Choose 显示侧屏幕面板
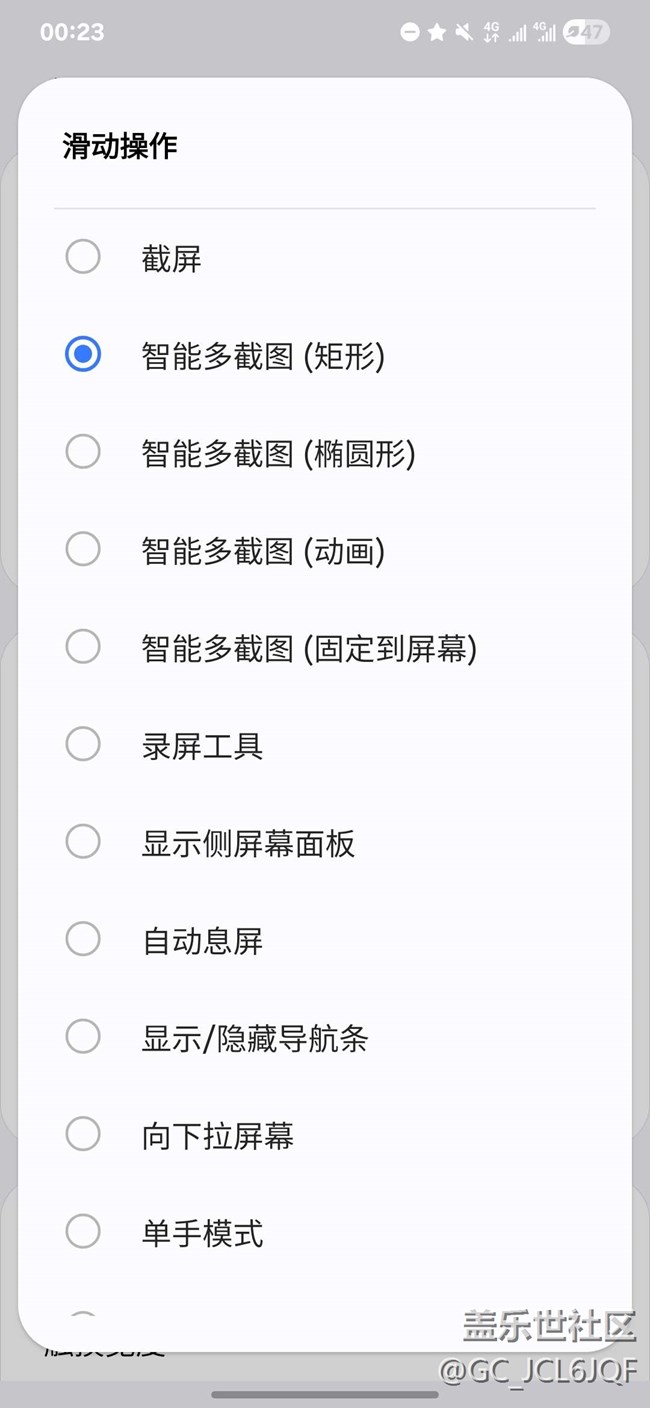This screenshot has width=650, height=1408. tap(325, 842)
